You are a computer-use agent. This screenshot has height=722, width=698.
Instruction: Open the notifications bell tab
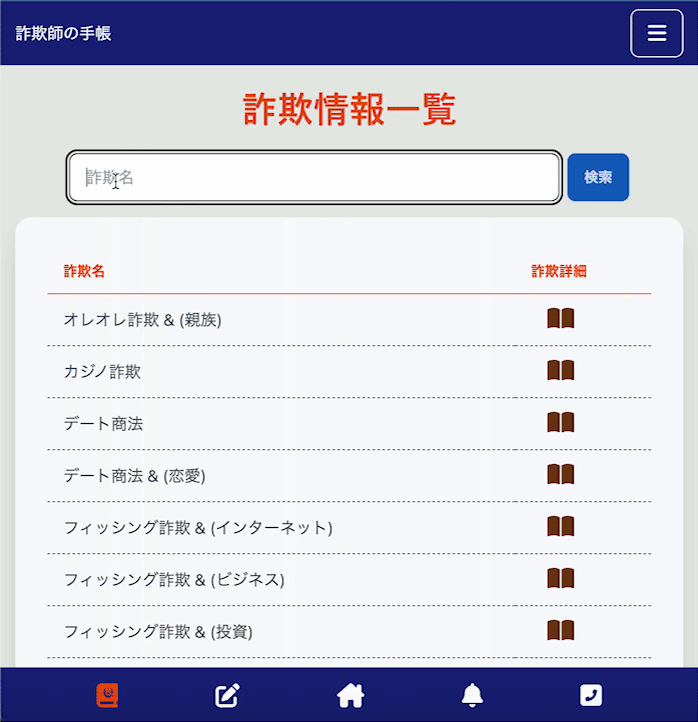[472, 695]
